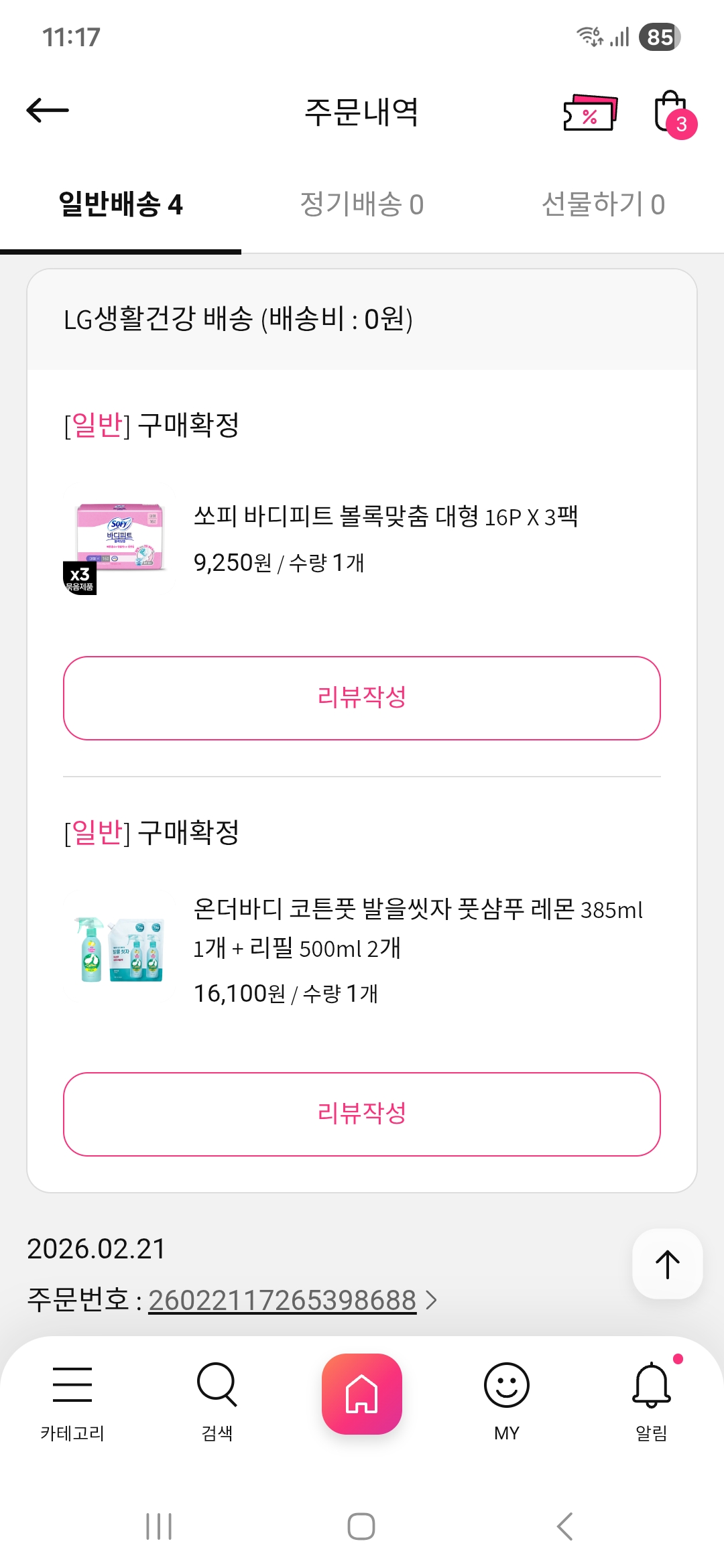This screenshot has width=724, height=1568.
Task: Open 검색 in the bottom bar
Action: 217,1398
